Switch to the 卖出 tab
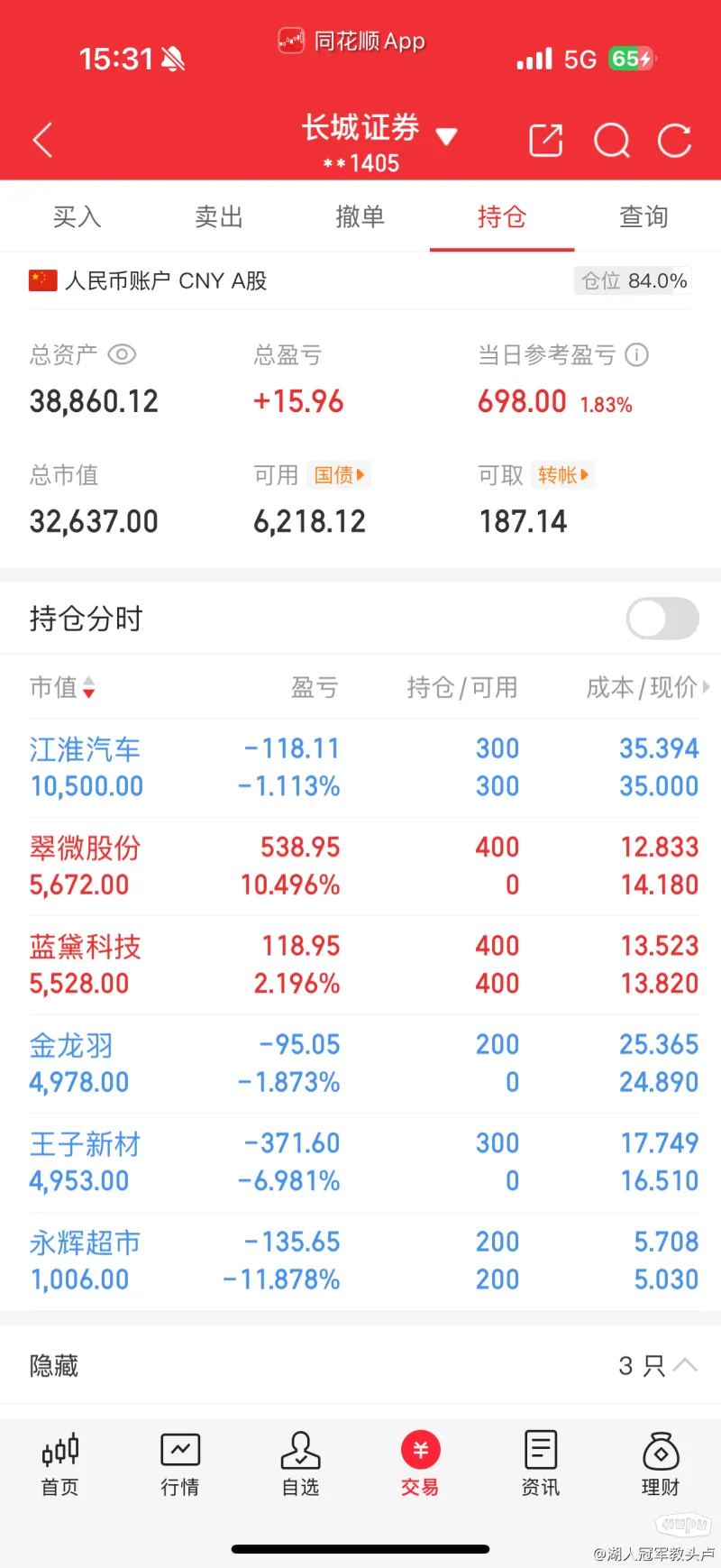 click(x=219, y=216)
